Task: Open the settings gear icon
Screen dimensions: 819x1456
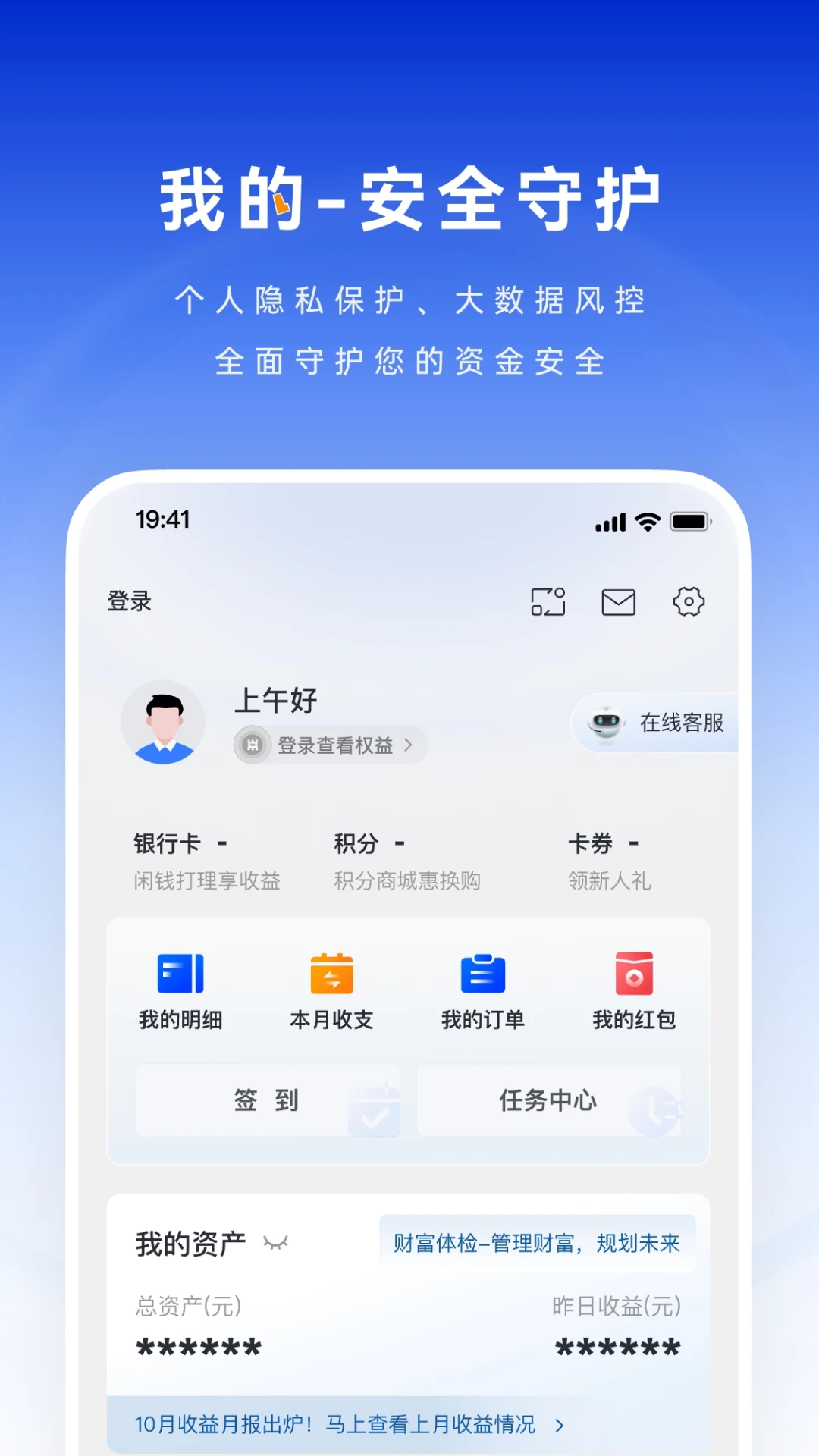Action: tap(689, 603)
